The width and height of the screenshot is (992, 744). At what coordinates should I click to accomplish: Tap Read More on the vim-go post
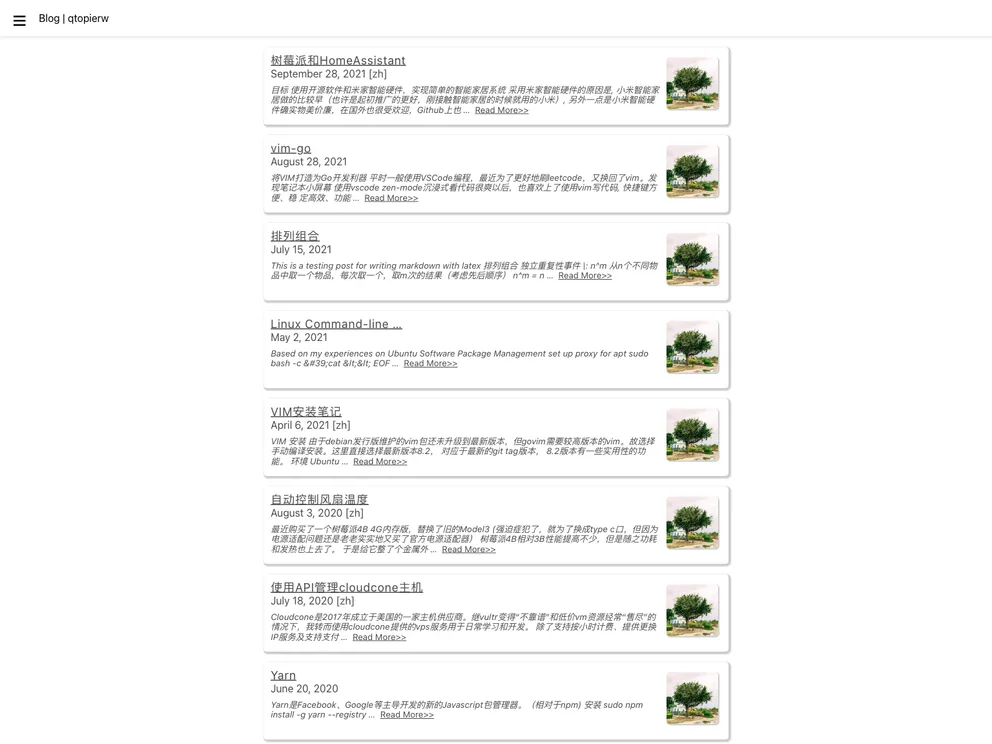(391, 198)
